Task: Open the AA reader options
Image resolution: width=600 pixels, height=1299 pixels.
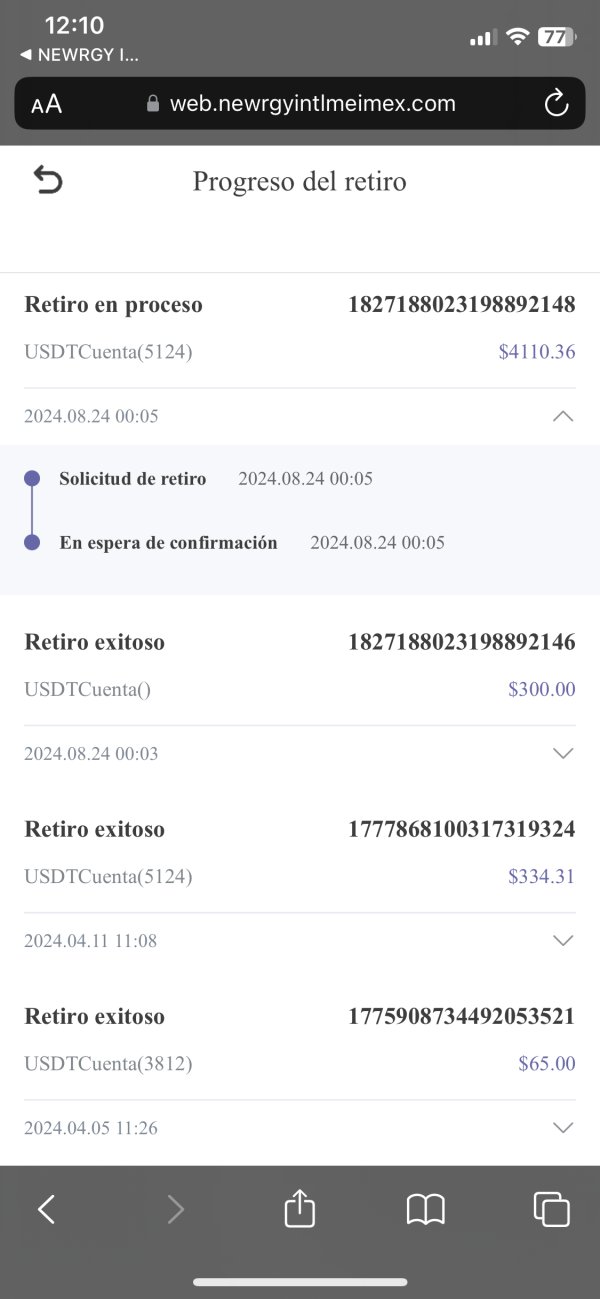Action: (x=46, y=104)
